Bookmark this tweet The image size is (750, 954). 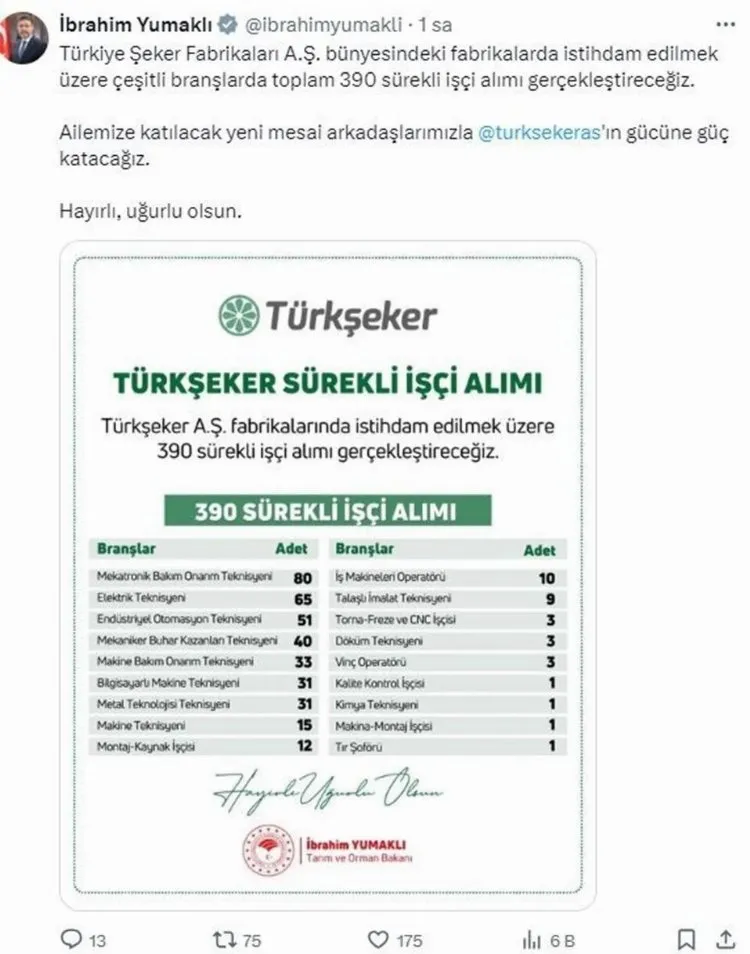coord(686,938)
